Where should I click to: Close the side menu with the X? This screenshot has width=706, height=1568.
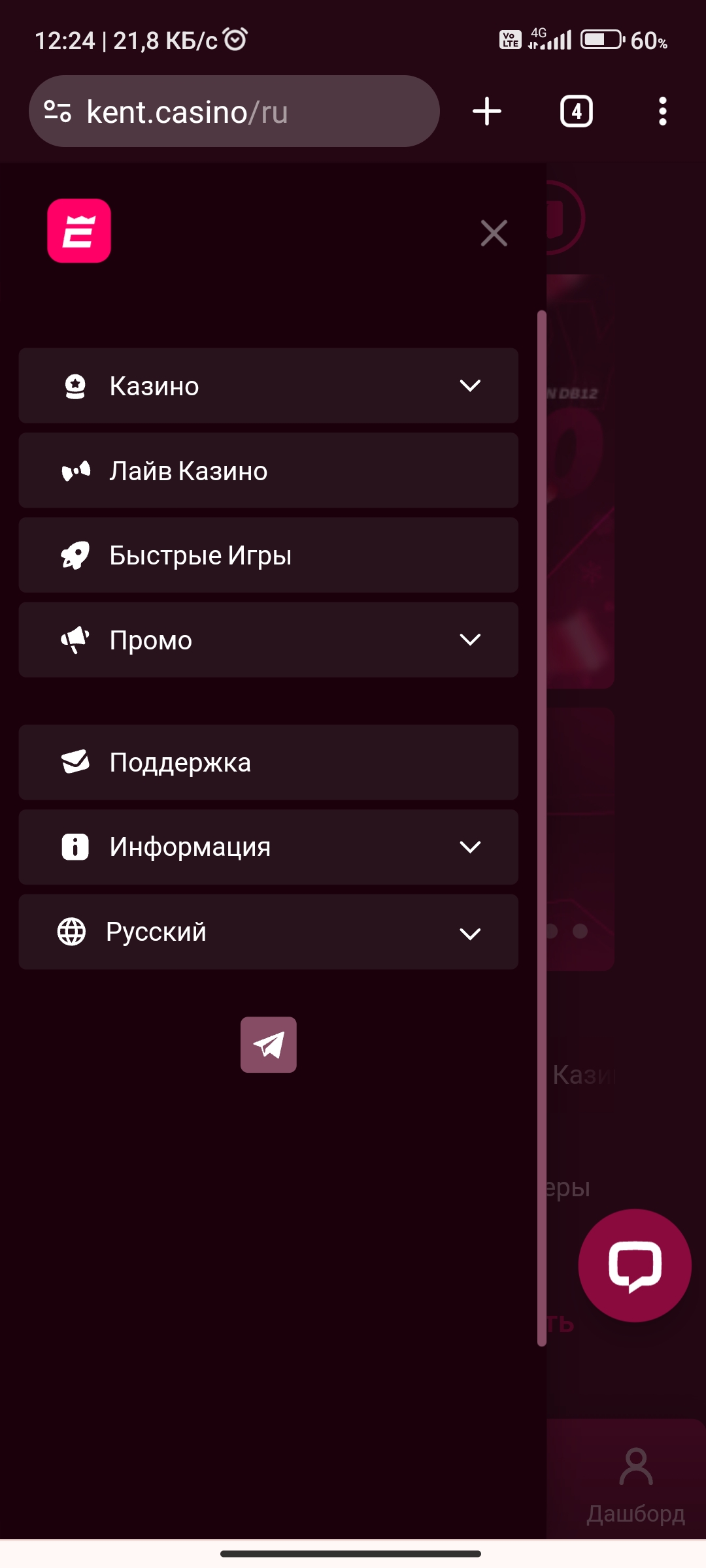[x=494, y=233]
